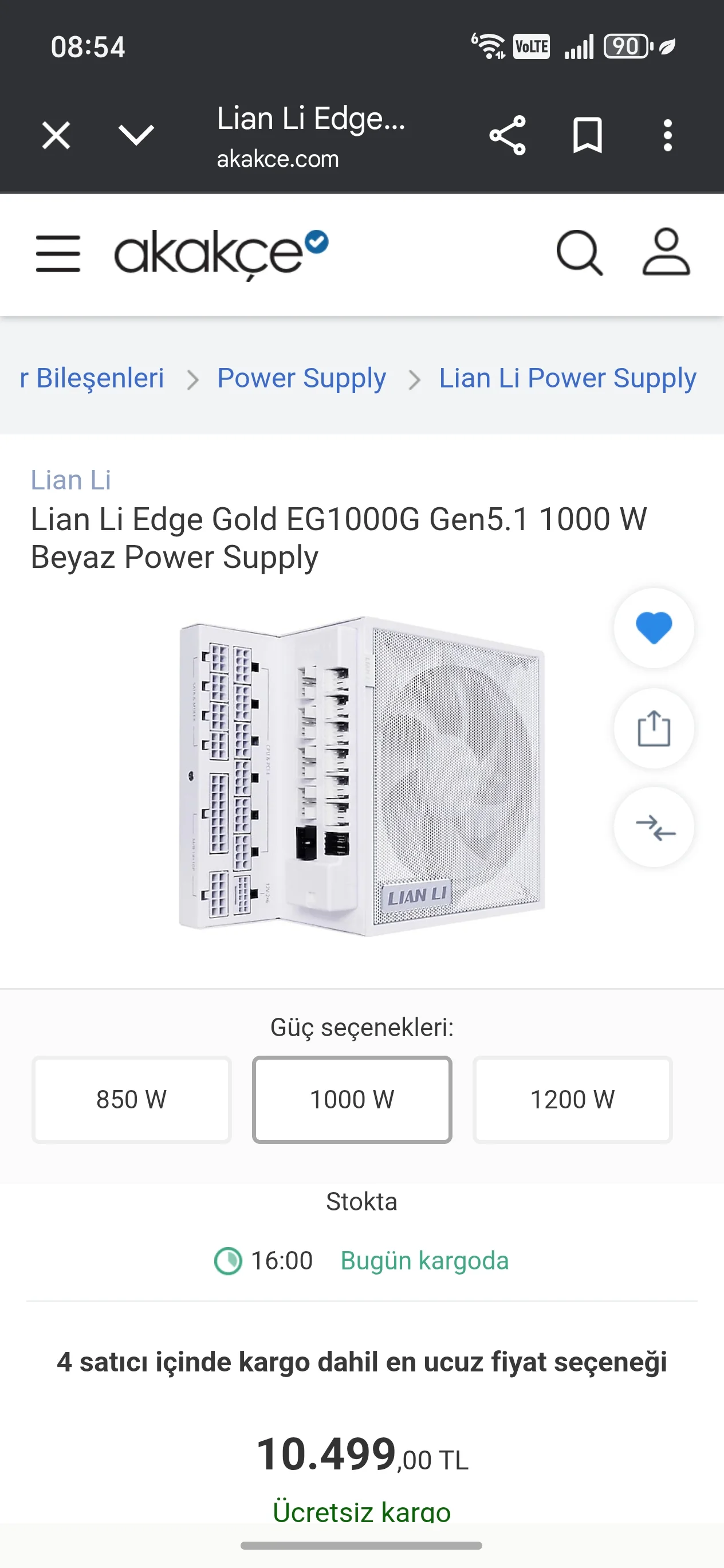Select the 850 W power option
The width and height of the screenshot is (724, 1568).
pos(131,1099)
